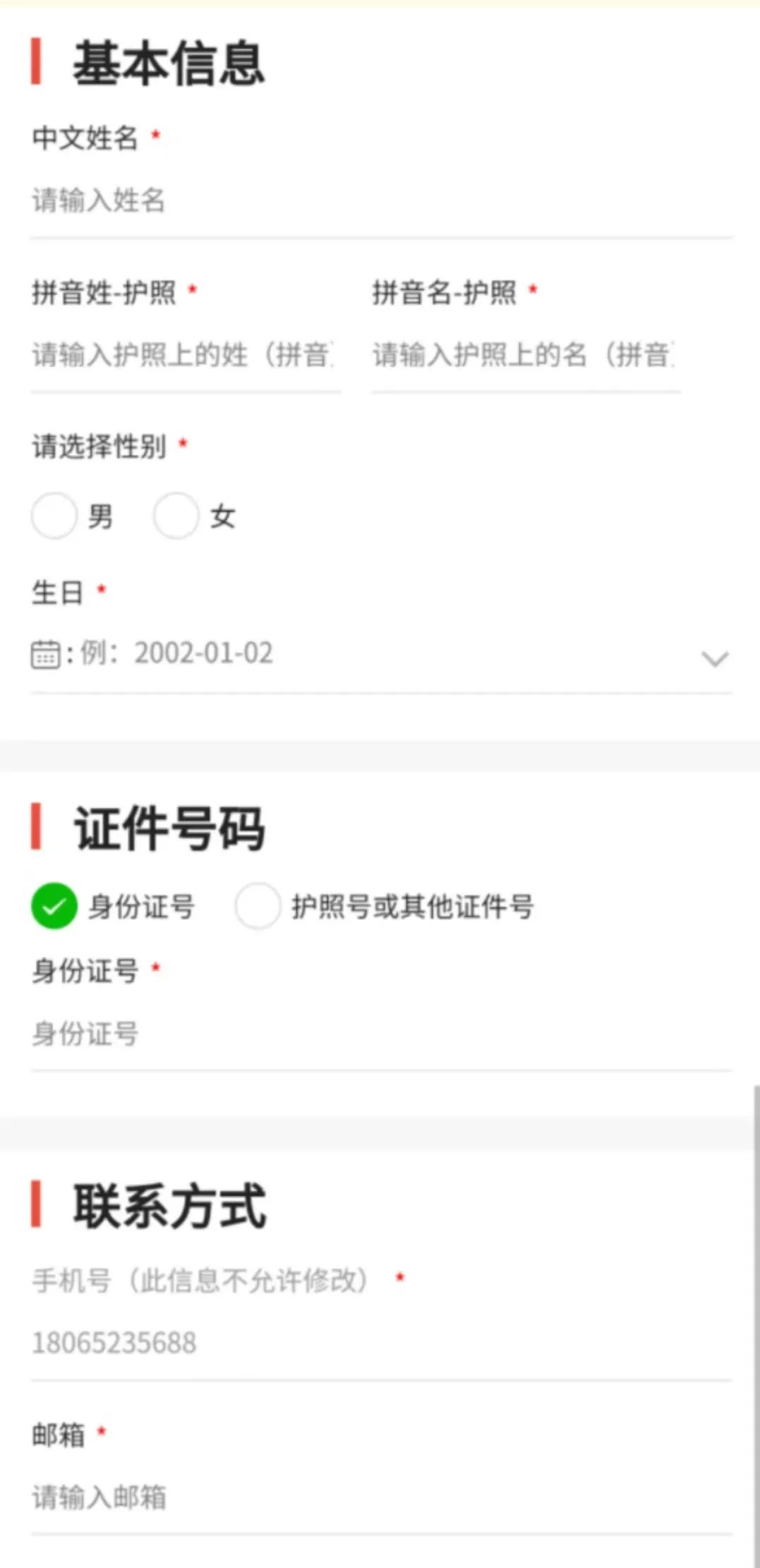Click the green checkmark next to 身份证号

54,905
